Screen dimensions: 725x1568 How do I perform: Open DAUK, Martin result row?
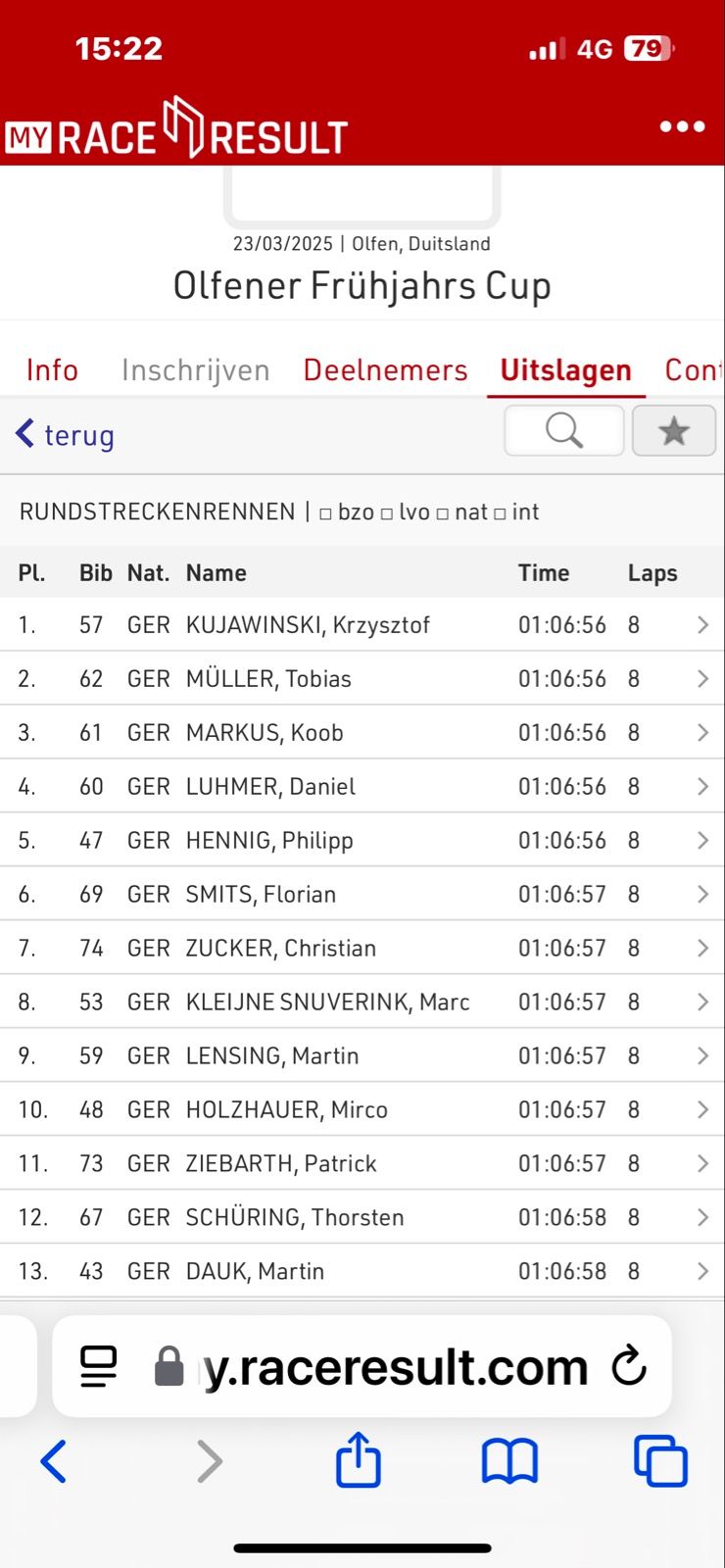[x=362, y=1271]
